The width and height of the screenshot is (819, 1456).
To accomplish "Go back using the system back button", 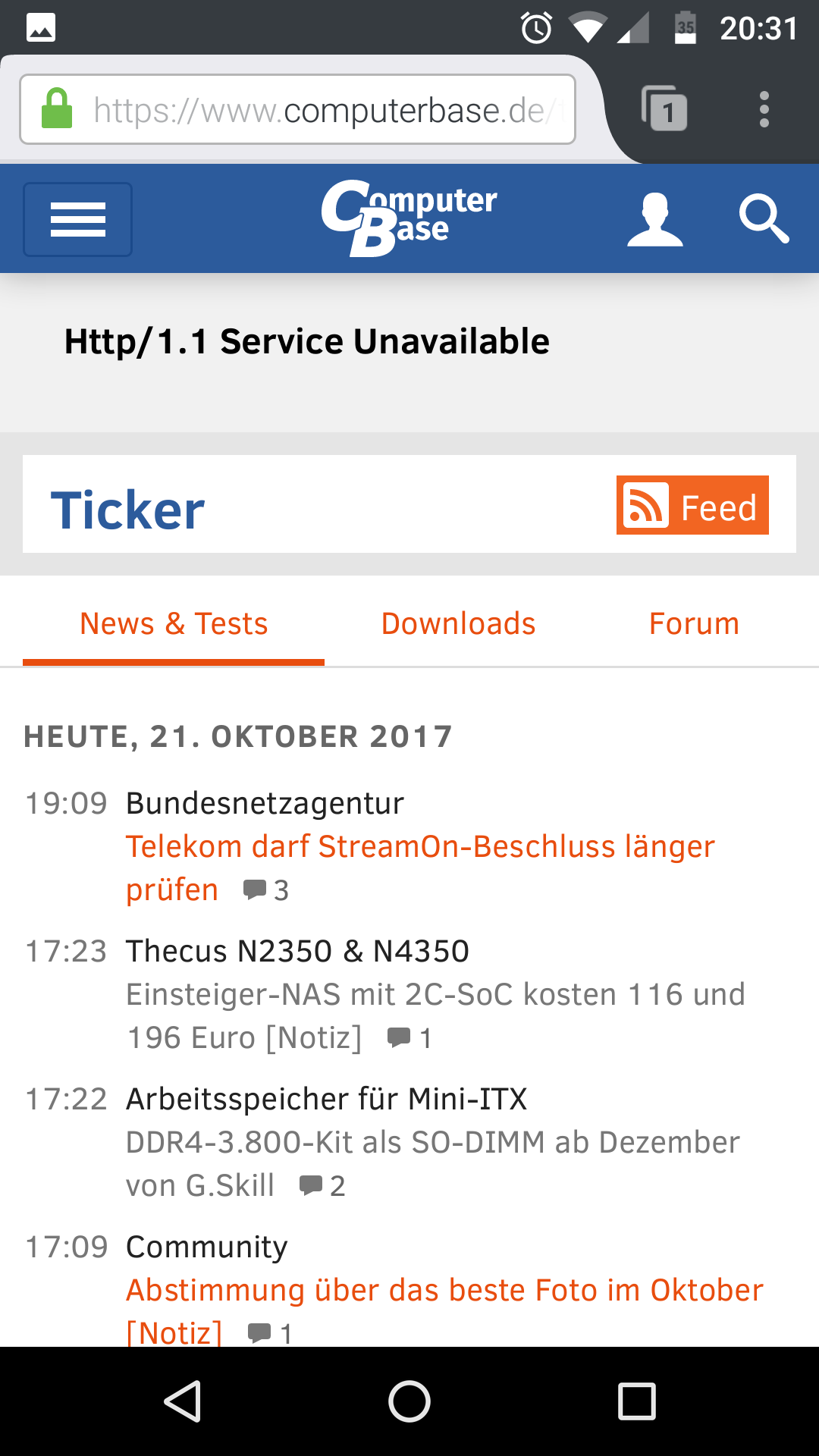I will click(182, 1401).
